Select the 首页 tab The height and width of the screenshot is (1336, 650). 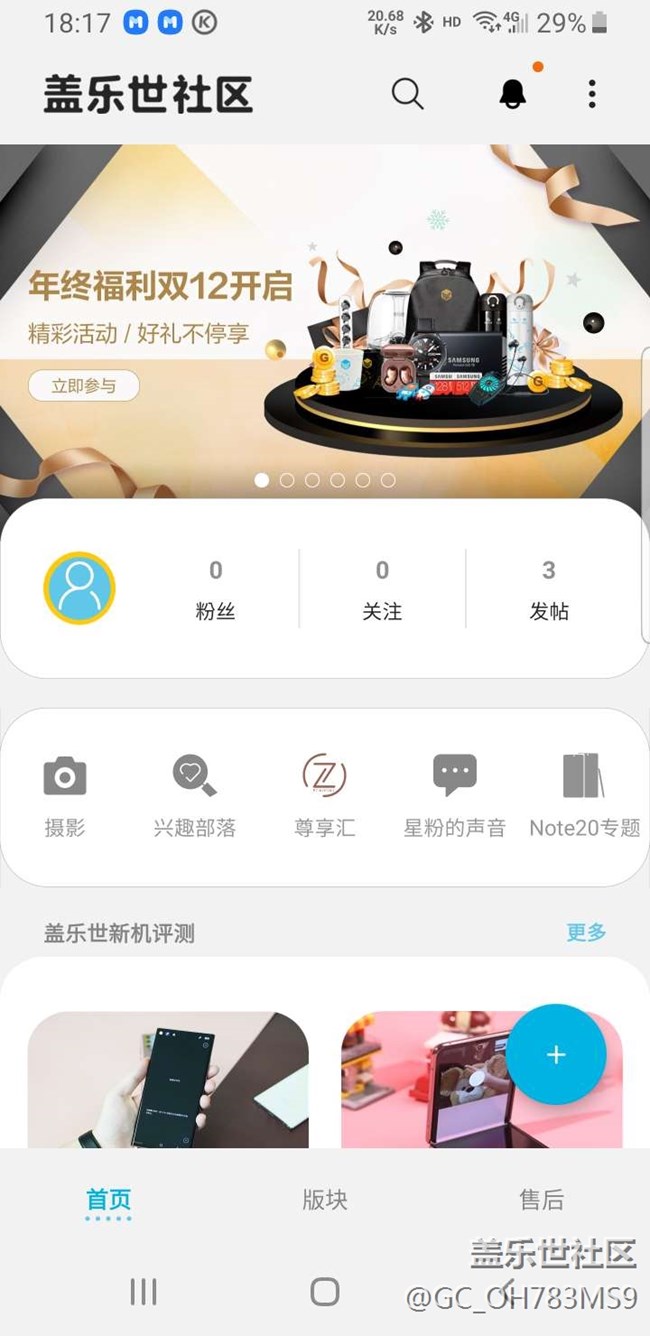coord(108,1199)
